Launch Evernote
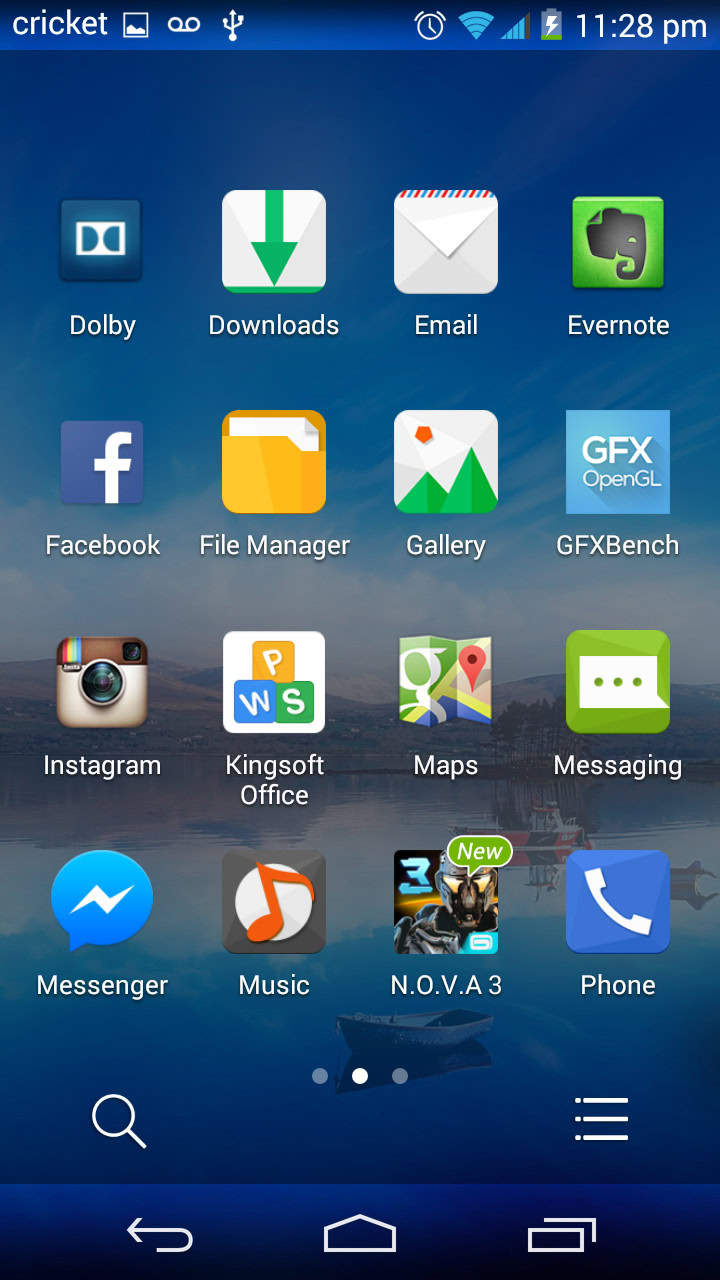Viewport: 720px width, 1280px height. coord(617,242)
